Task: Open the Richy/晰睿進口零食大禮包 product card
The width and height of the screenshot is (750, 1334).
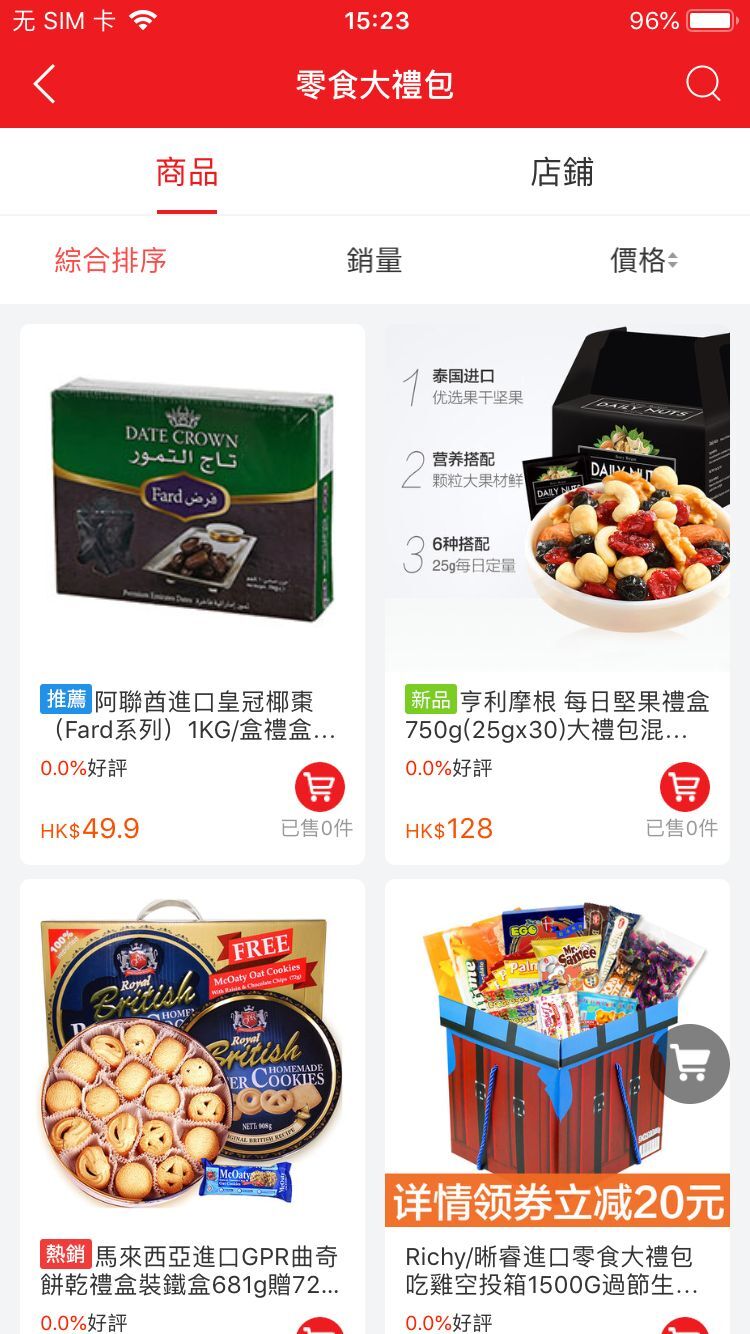Action: 540,1060
